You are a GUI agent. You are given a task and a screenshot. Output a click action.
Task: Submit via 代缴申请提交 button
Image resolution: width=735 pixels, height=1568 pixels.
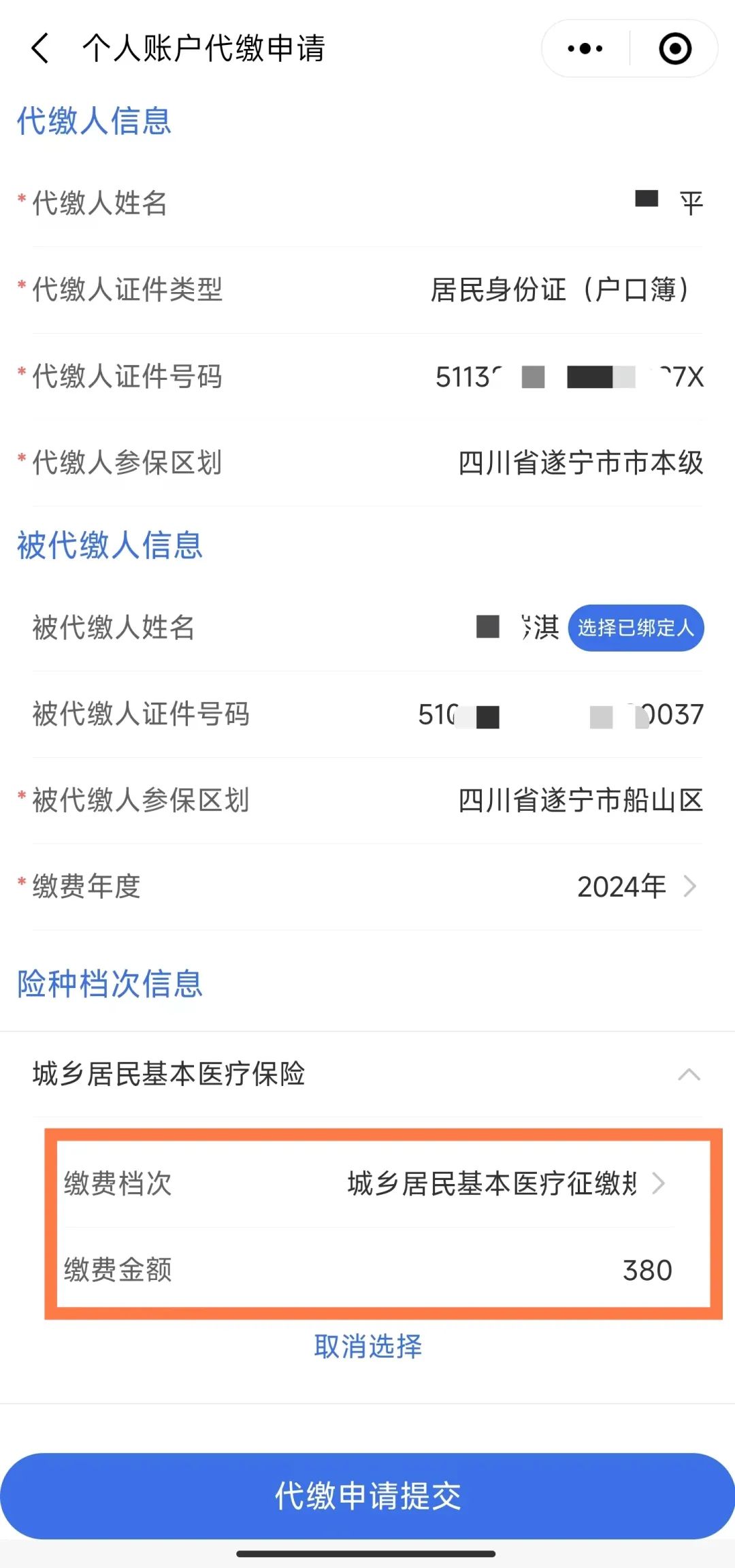tap(367, 1496)
